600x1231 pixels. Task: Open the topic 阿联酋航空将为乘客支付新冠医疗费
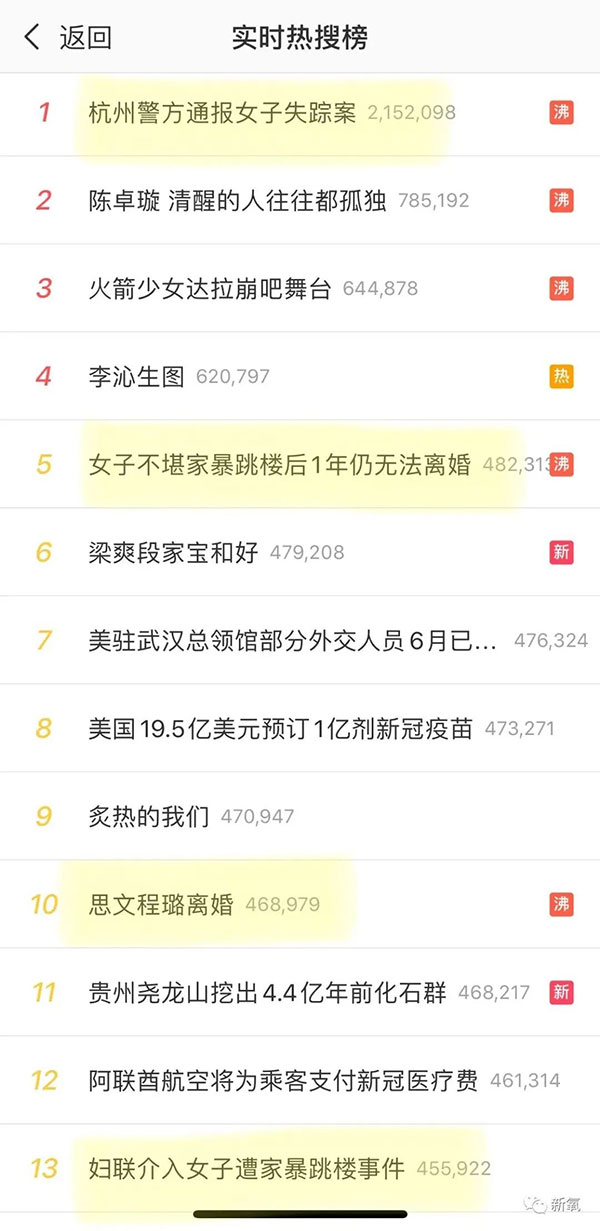[x=283, y=1080]
